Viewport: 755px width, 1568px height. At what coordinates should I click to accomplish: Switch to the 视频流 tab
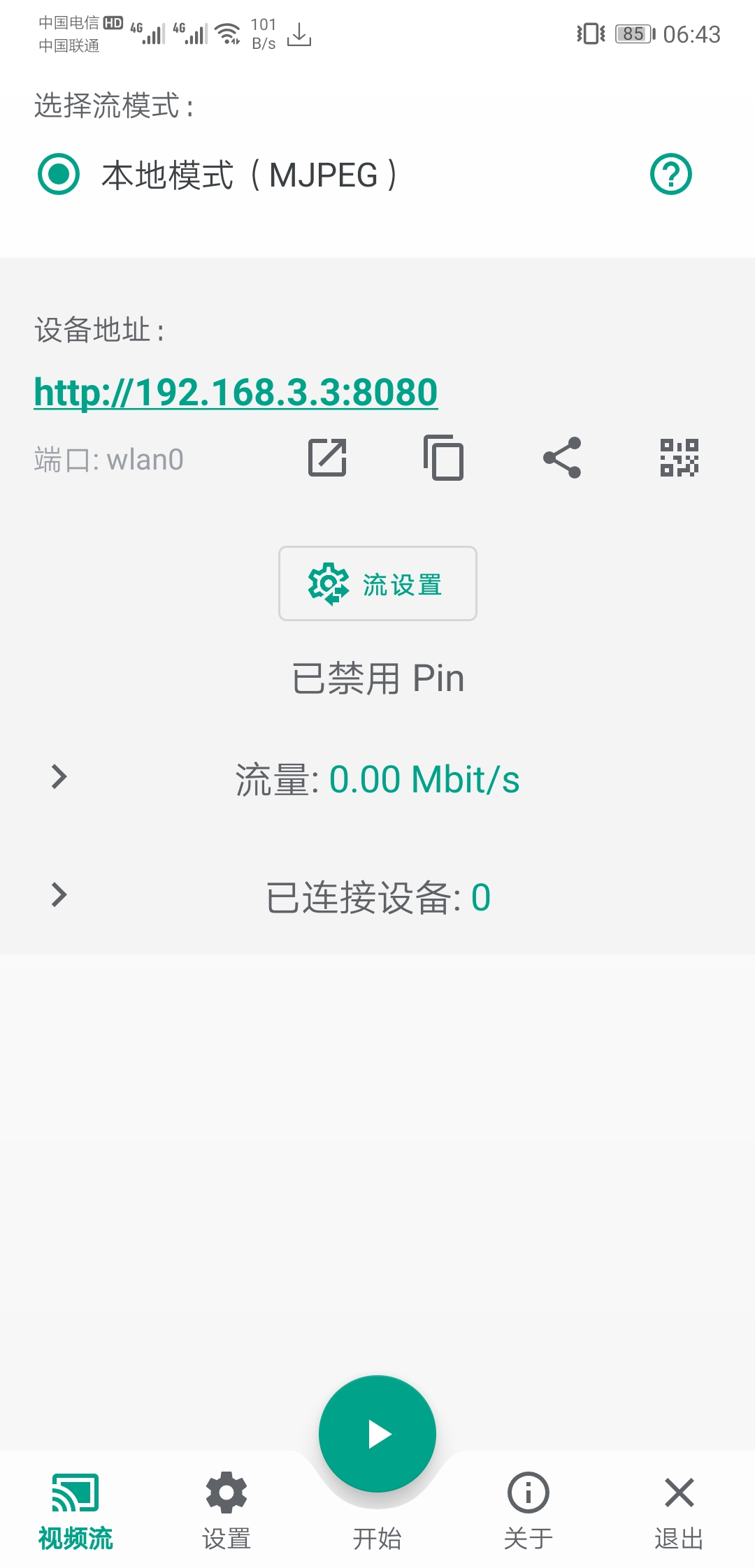coord(75,1509)
